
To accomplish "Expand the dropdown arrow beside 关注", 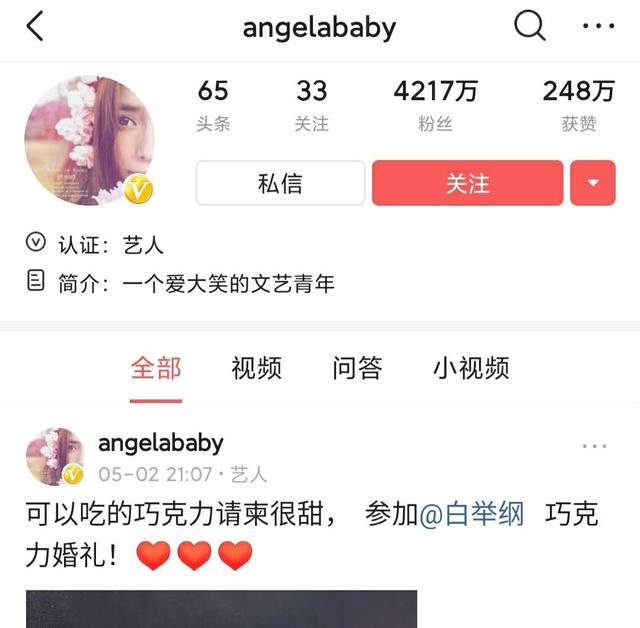I will [593, 183].
